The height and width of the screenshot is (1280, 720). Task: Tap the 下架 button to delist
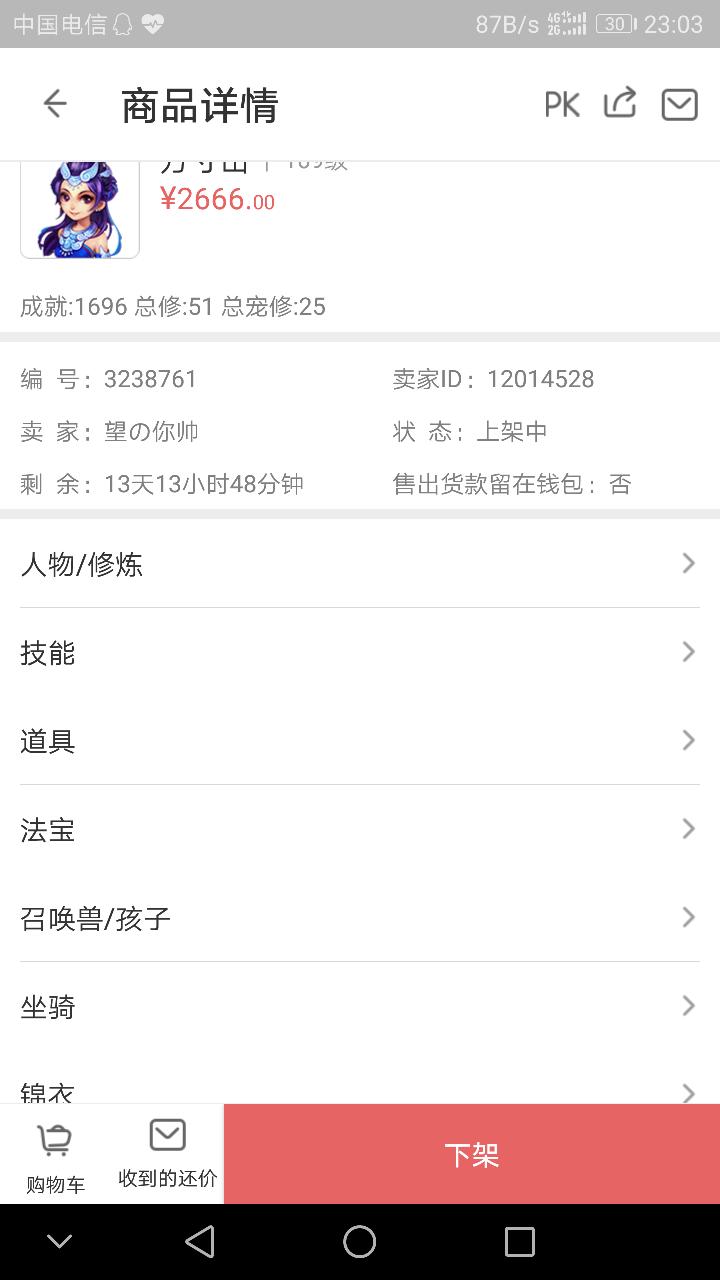pos(471,1154)
